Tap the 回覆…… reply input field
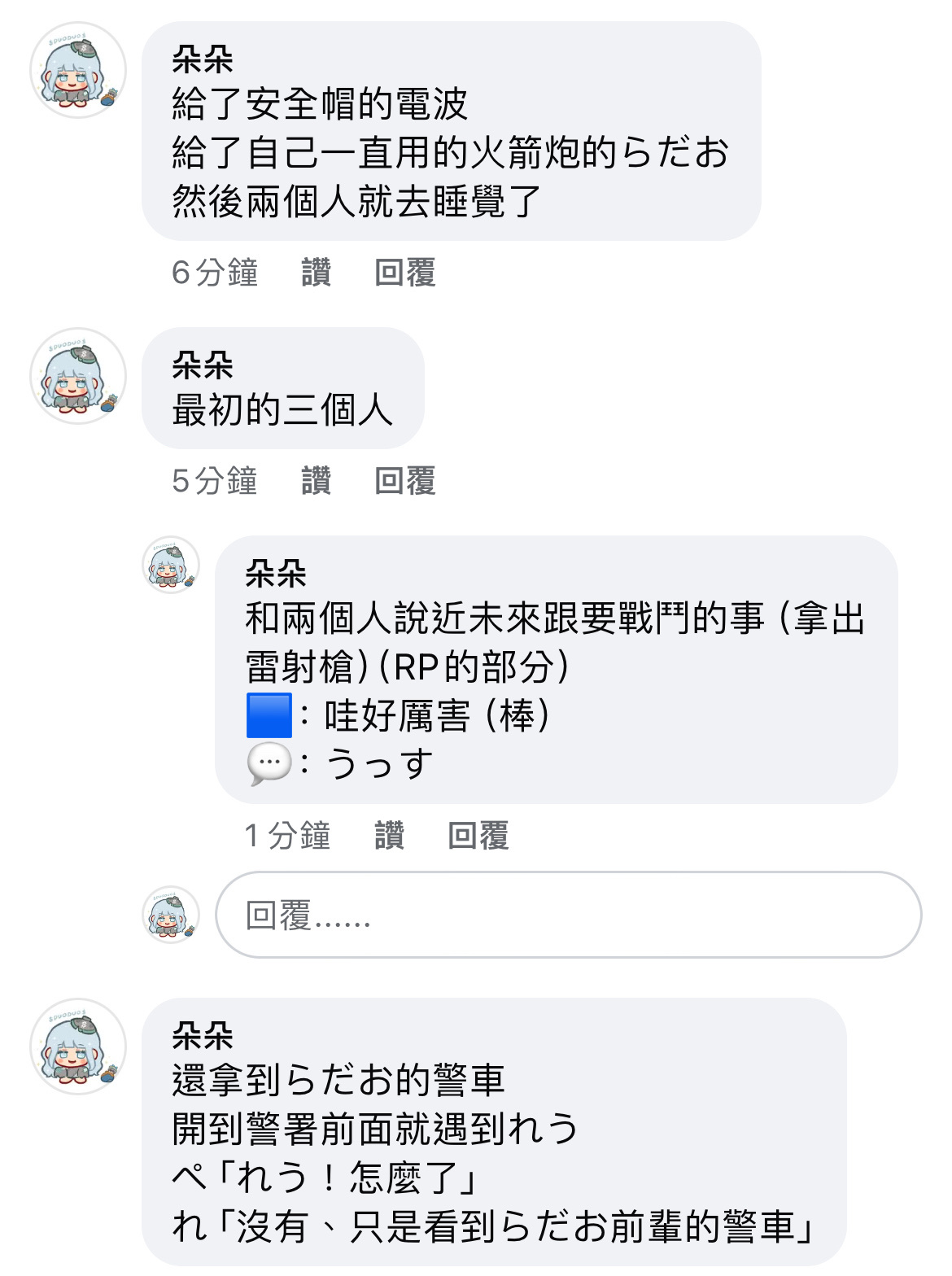 click(x=568, y=915)
